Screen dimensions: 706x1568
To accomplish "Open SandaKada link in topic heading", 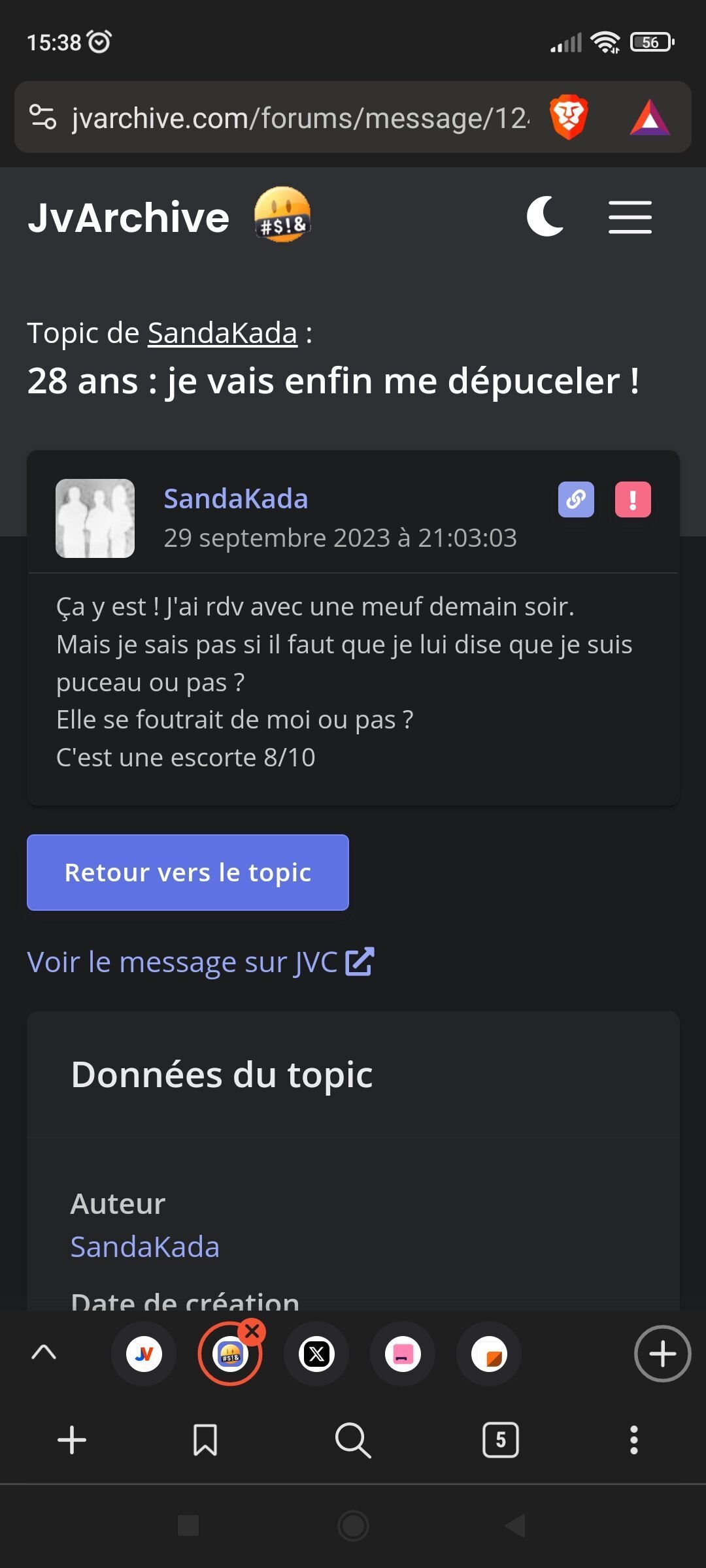I will point(222,333).
